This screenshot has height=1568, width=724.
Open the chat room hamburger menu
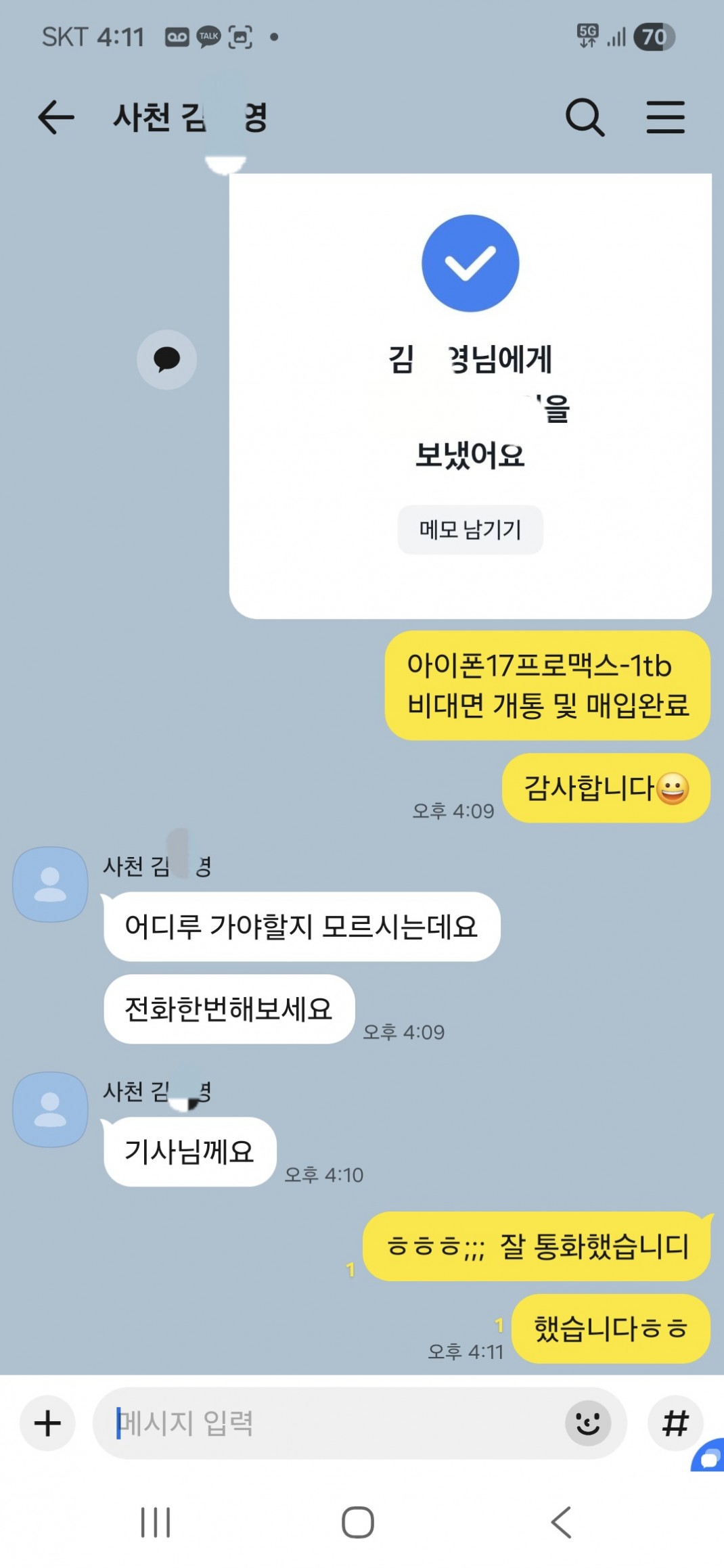point(665,118)
